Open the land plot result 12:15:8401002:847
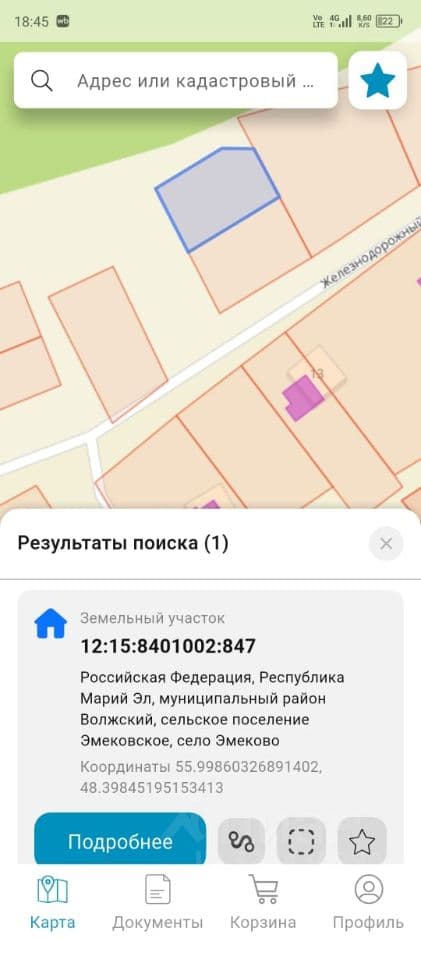The image size is (421, 960). (x=168, y=646)
